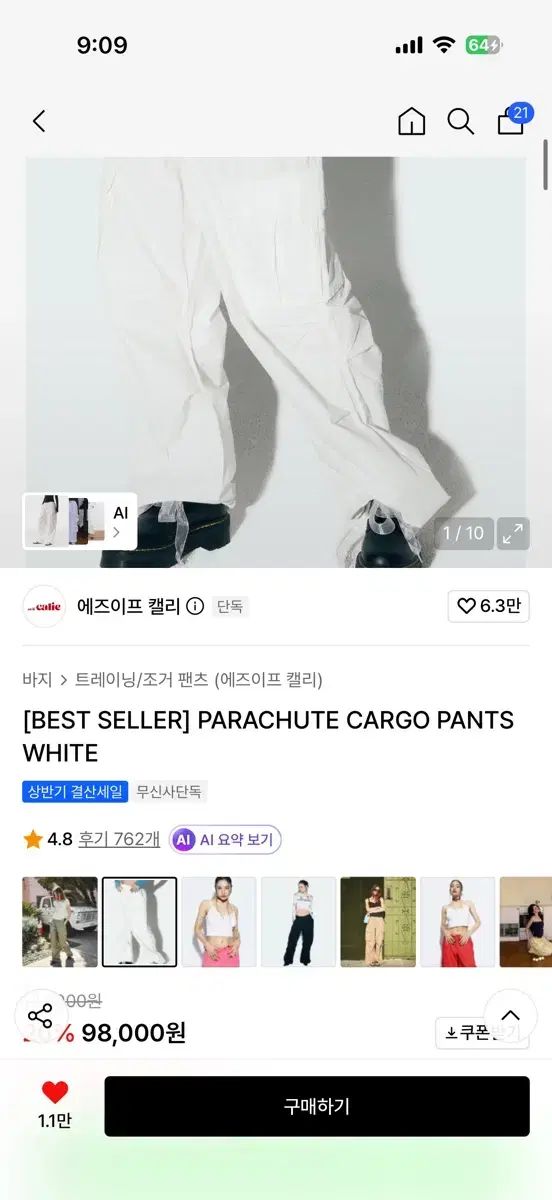The width and height of the screenshot is (552, 1200).
Task: Select the black pants color thumbnail
Action: point(298,922)
